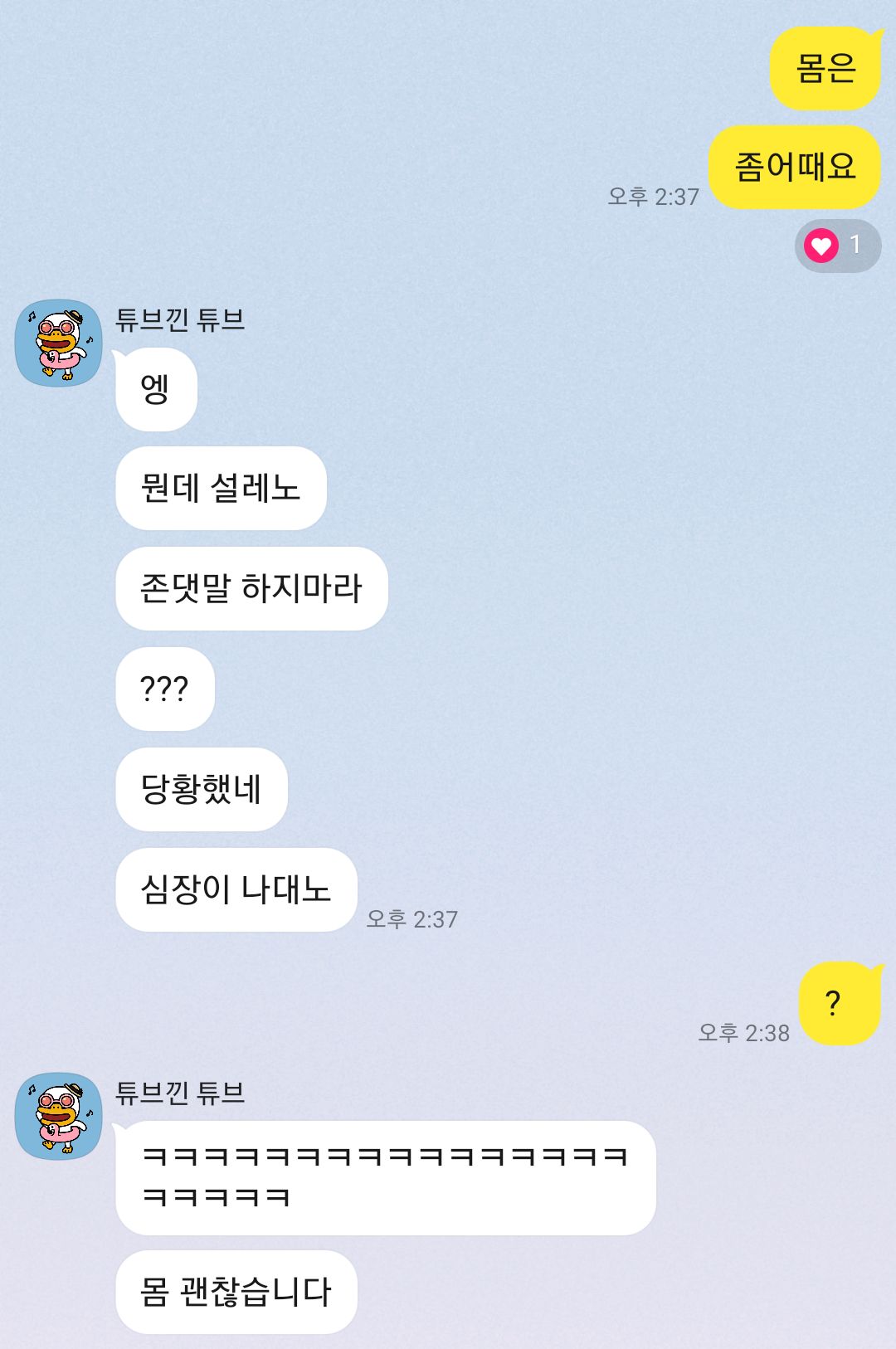Open 튜브낀 튜브's profile picture beside 엥
This screenshot has width=896, height=1349.
[58, 343]
